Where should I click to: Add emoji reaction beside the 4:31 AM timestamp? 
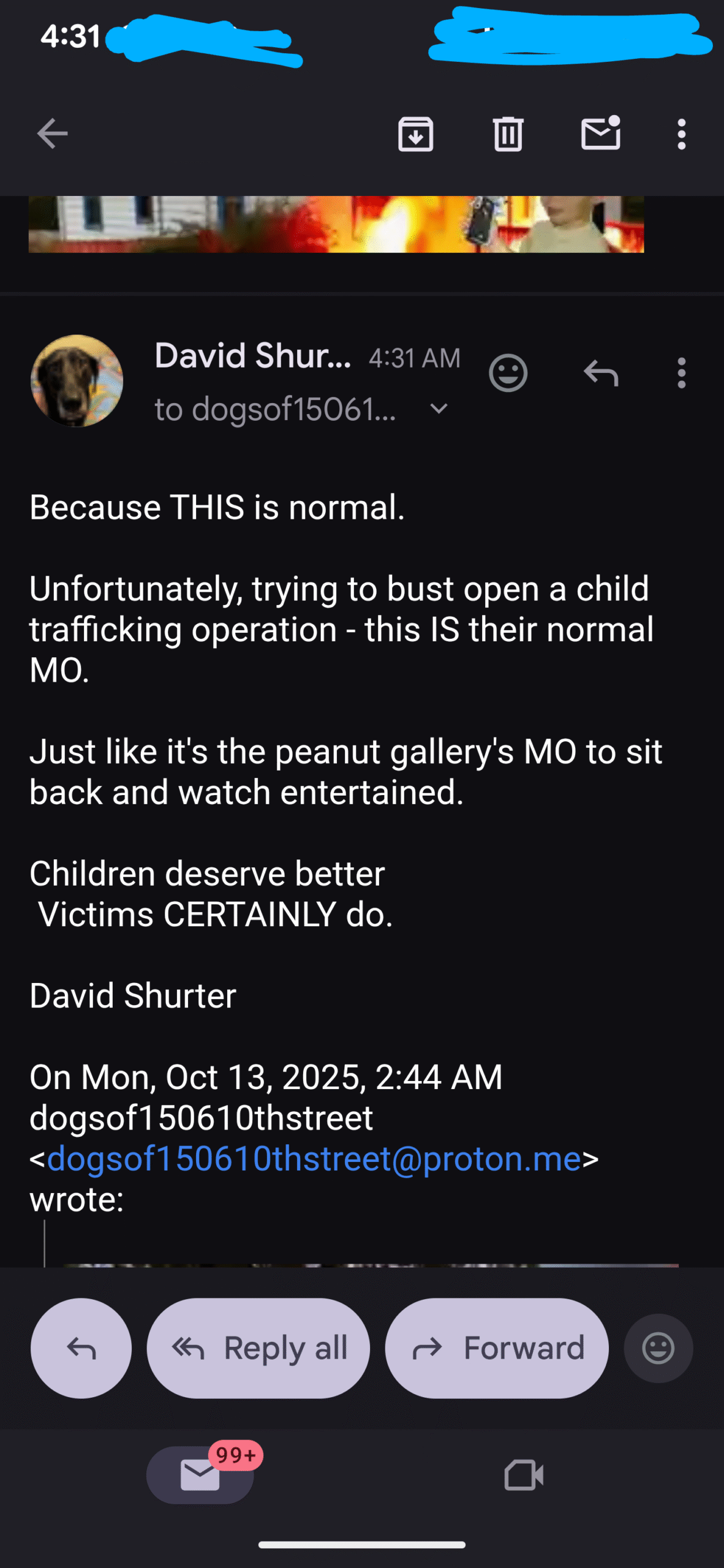pyautogui.click(x=508, y=372)
